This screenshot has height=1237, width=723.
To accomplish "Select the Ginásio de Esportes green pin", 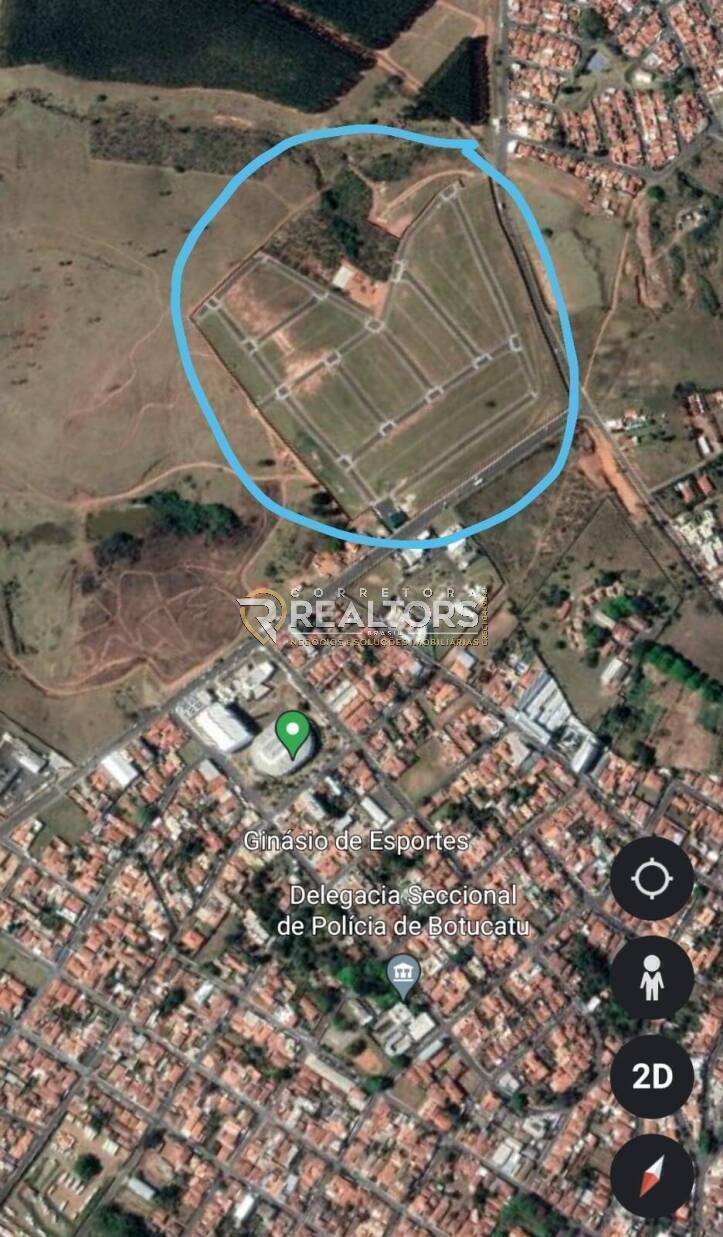I will (292, 734).
